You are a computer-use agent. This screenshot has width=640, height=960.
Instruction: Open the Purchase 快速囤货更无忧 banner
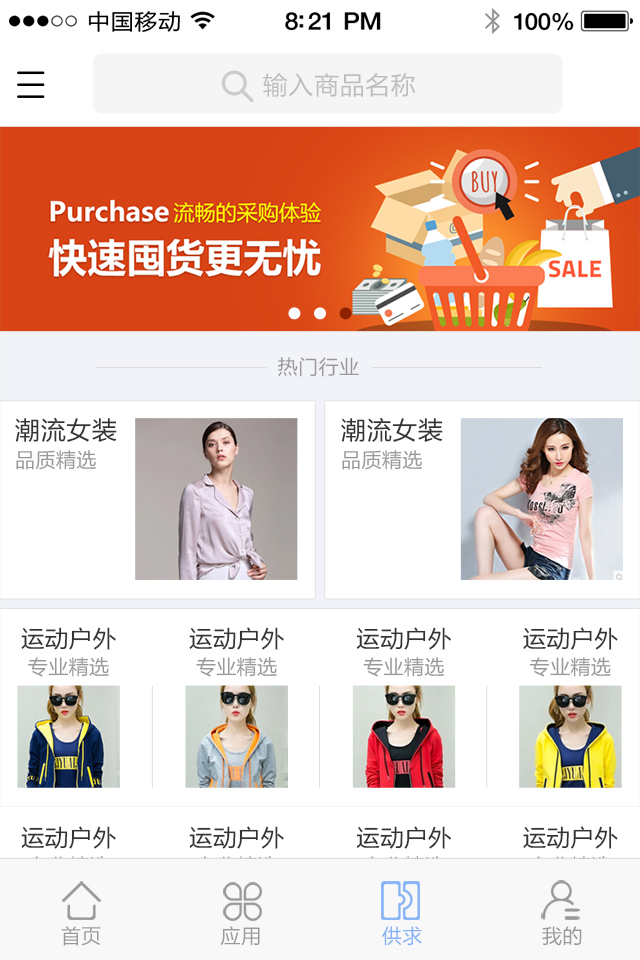tap(320, 229)
